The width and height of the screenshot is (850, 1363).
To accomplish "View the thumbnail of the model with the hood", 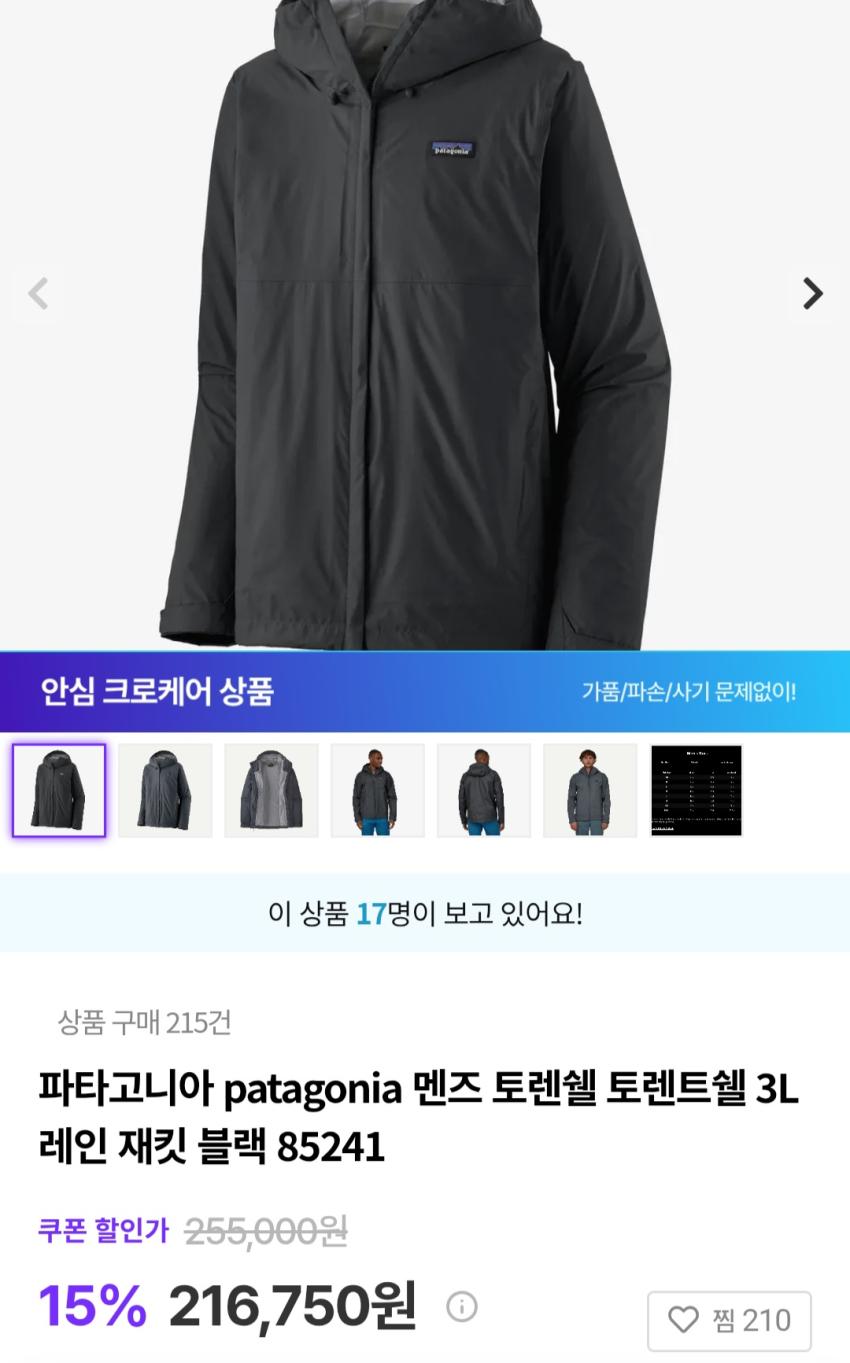I will tap(589, 790).
